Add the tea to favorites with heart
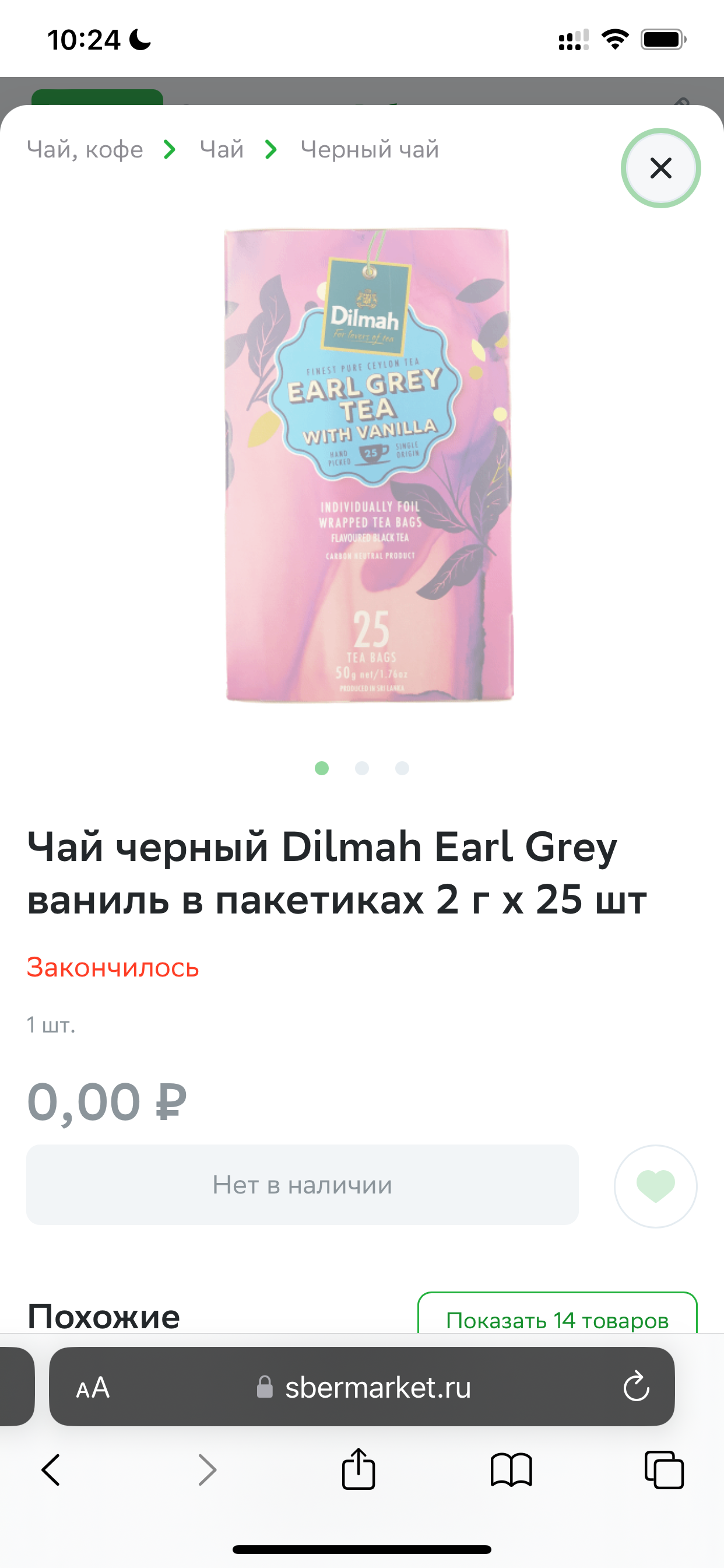 pyautogui.click(x=655, y=1186)
